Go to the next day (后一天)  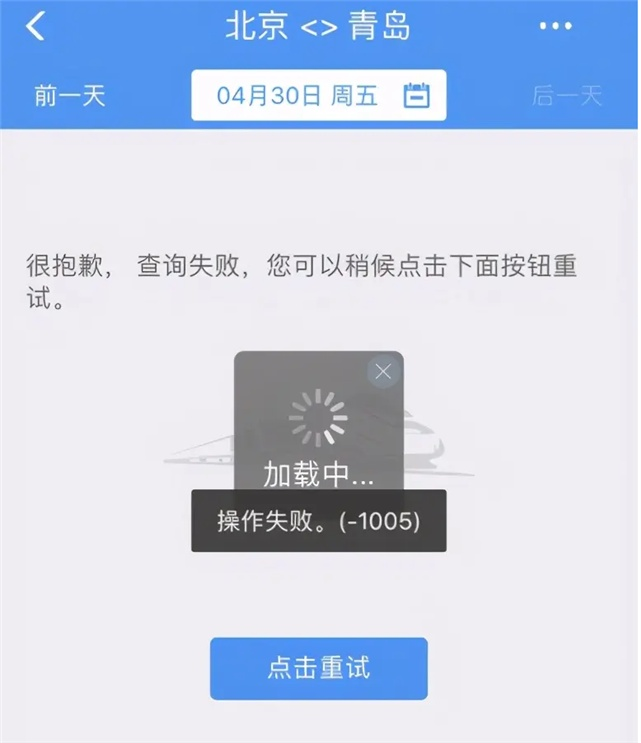[567, 96]
